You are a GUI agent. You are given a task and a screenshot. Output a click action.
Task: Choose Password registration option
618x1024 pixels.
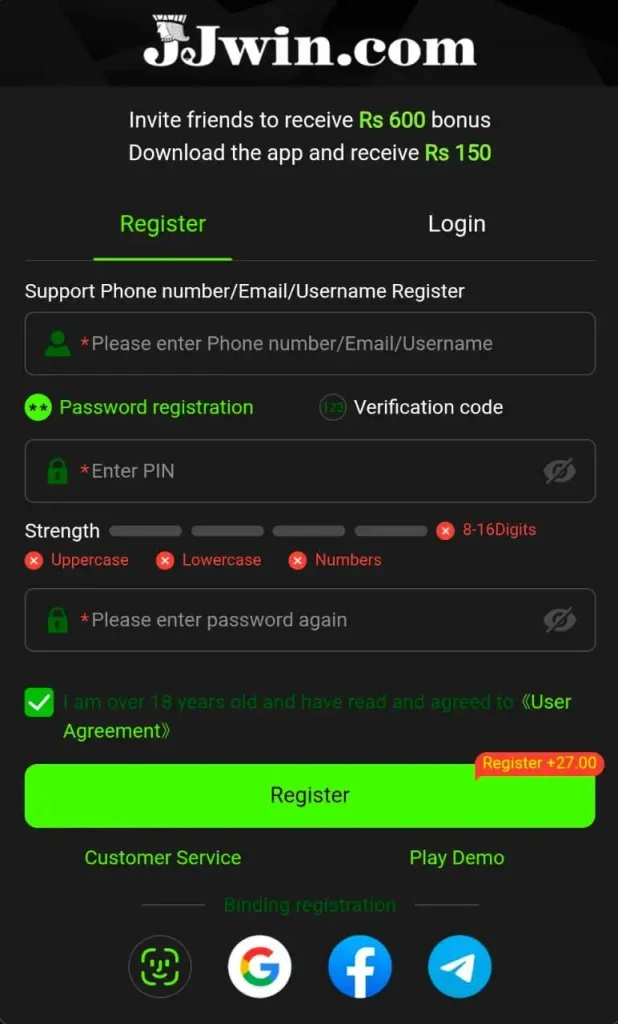[x=140, y=407]
